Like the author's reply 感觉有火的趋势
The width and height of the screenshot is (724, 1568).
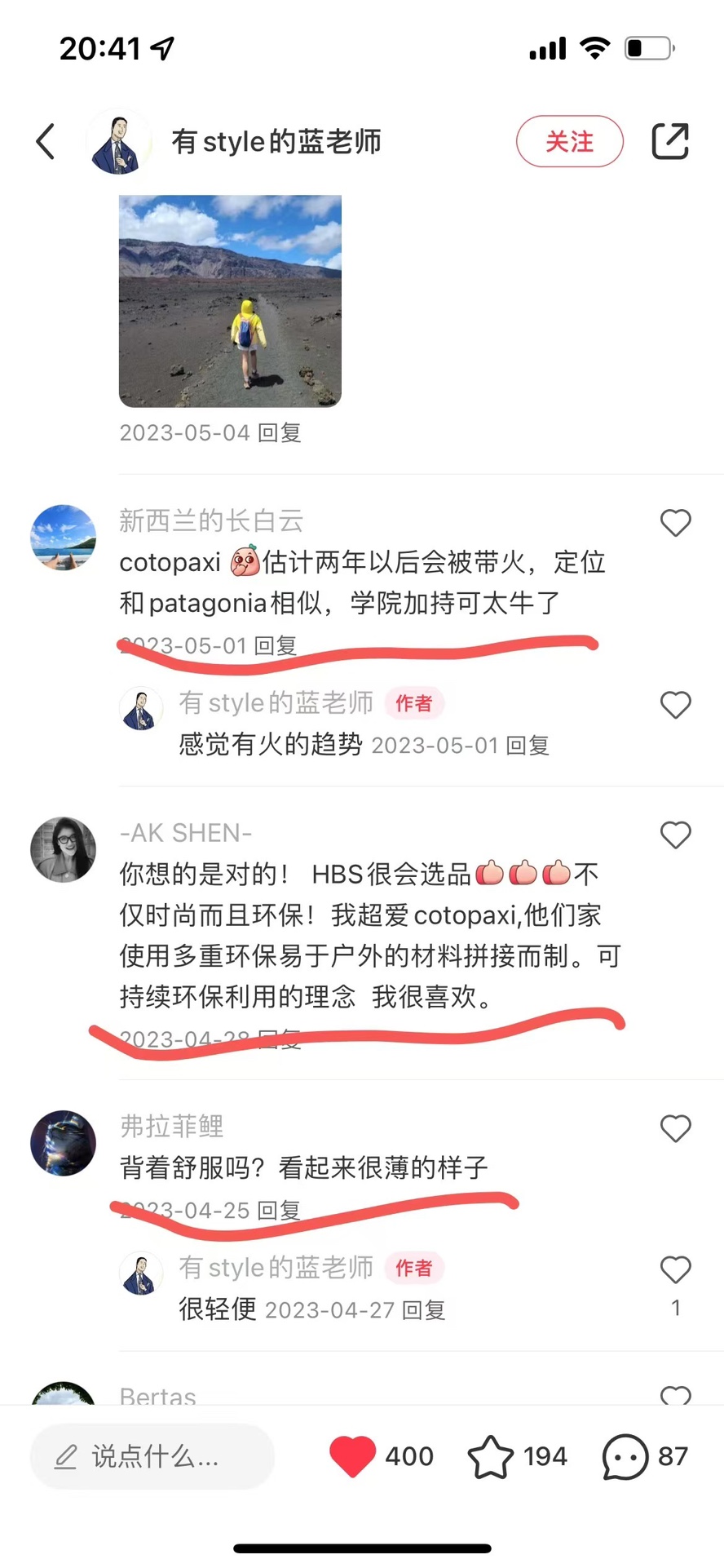(x=675, y=705)
